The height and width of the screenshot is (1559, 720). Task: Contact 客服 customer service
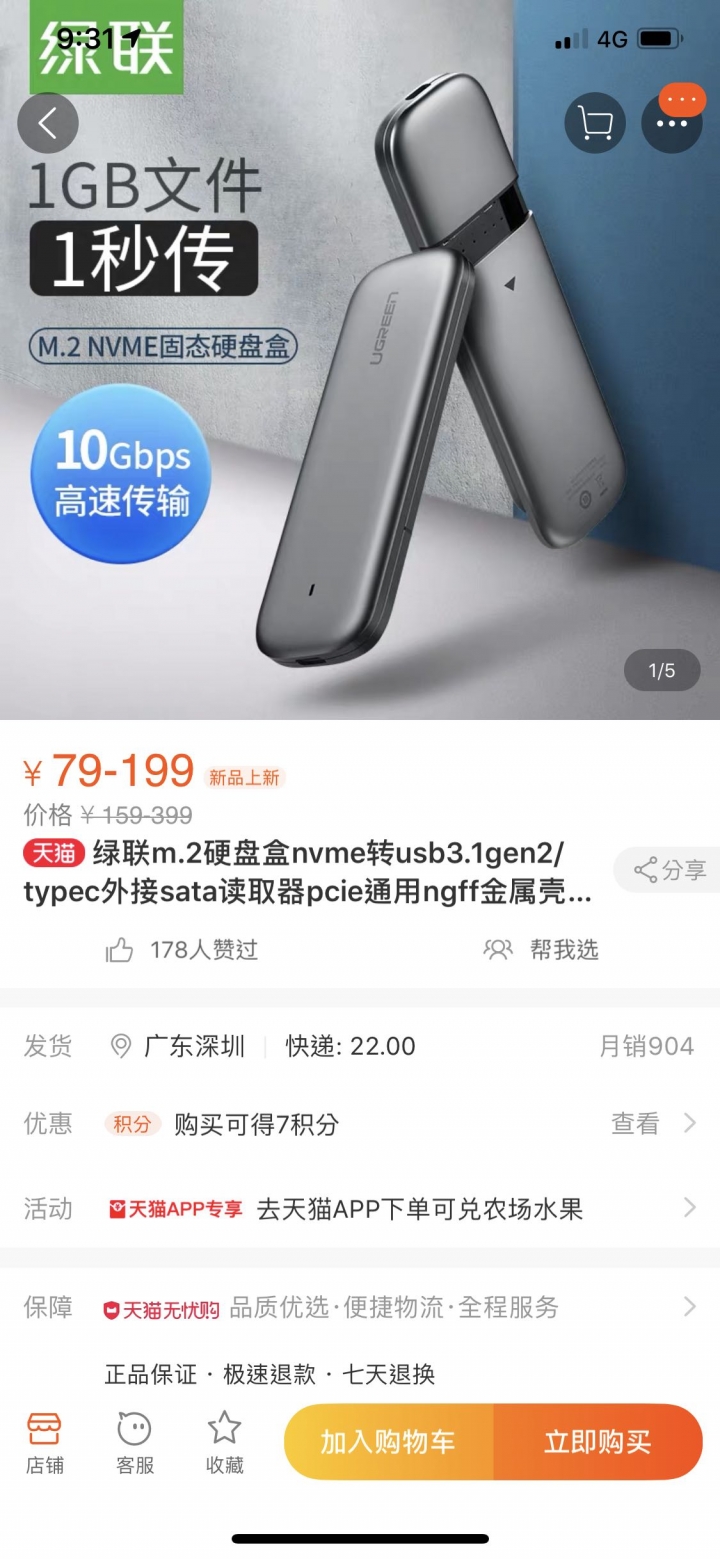[x=135, y=1444]
